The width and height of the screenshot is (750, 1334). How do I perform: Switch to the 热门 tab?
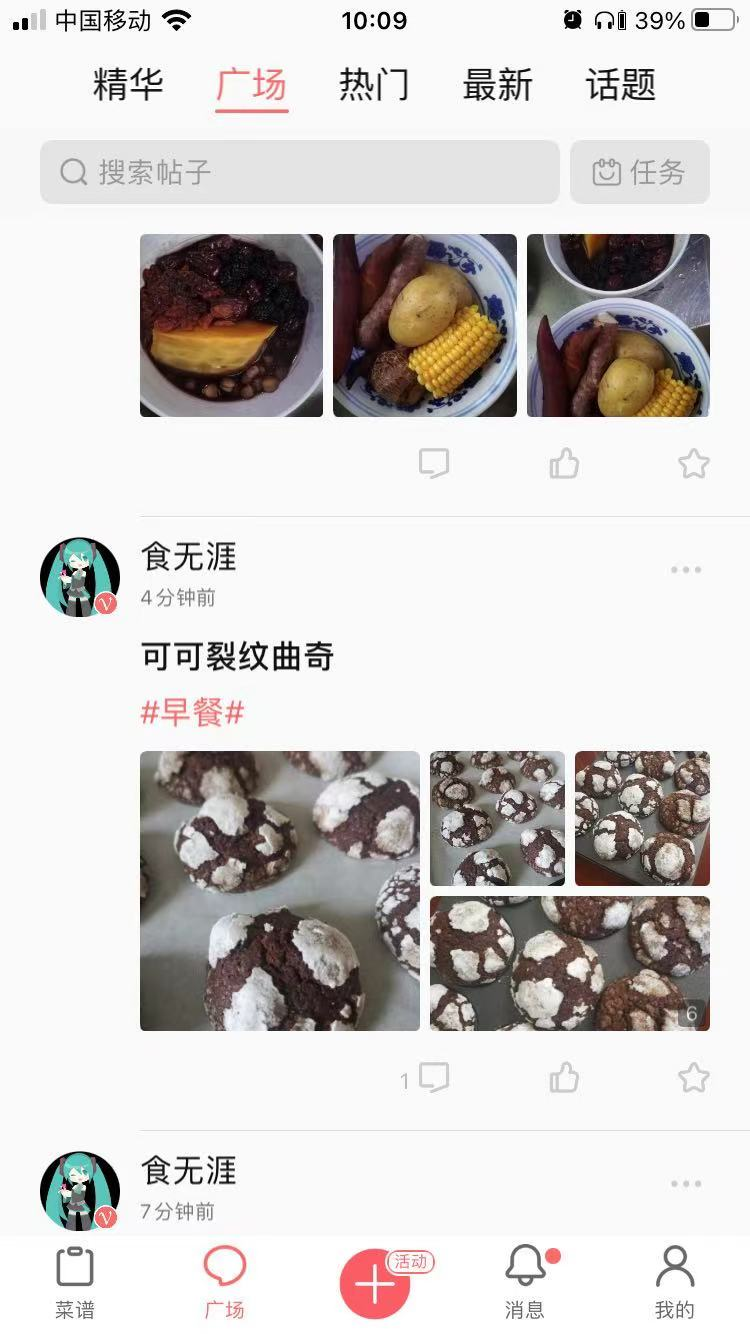click(x=374, y=85)
